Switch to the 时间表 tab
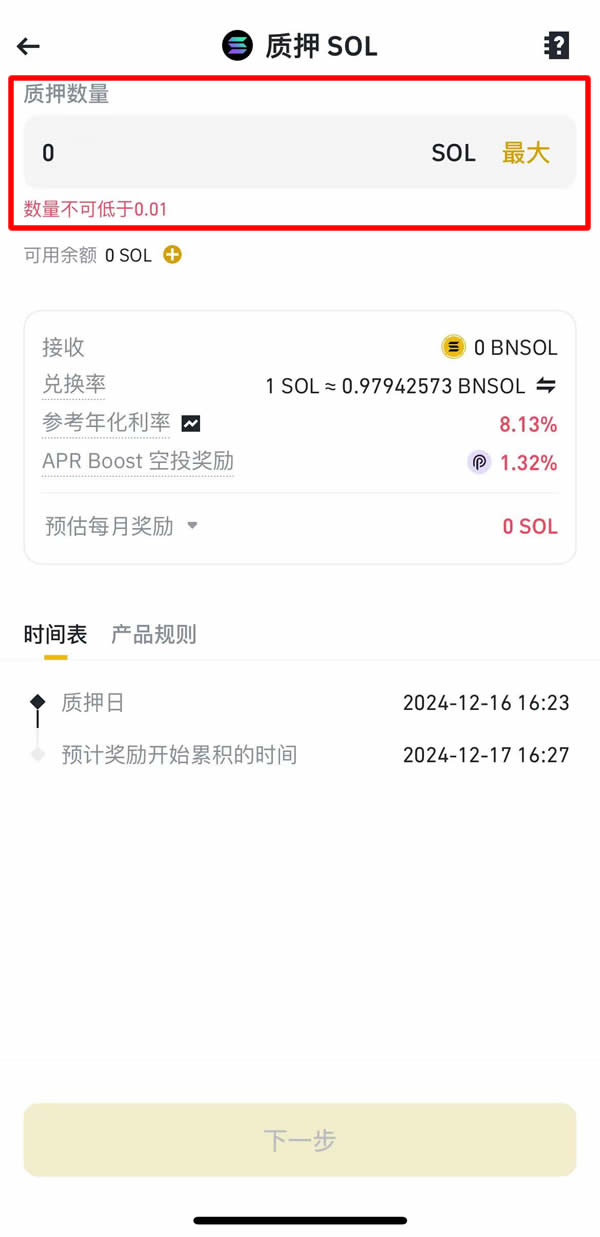The width and height of the screenshot is (600, 1237). [x=55, y=634]
